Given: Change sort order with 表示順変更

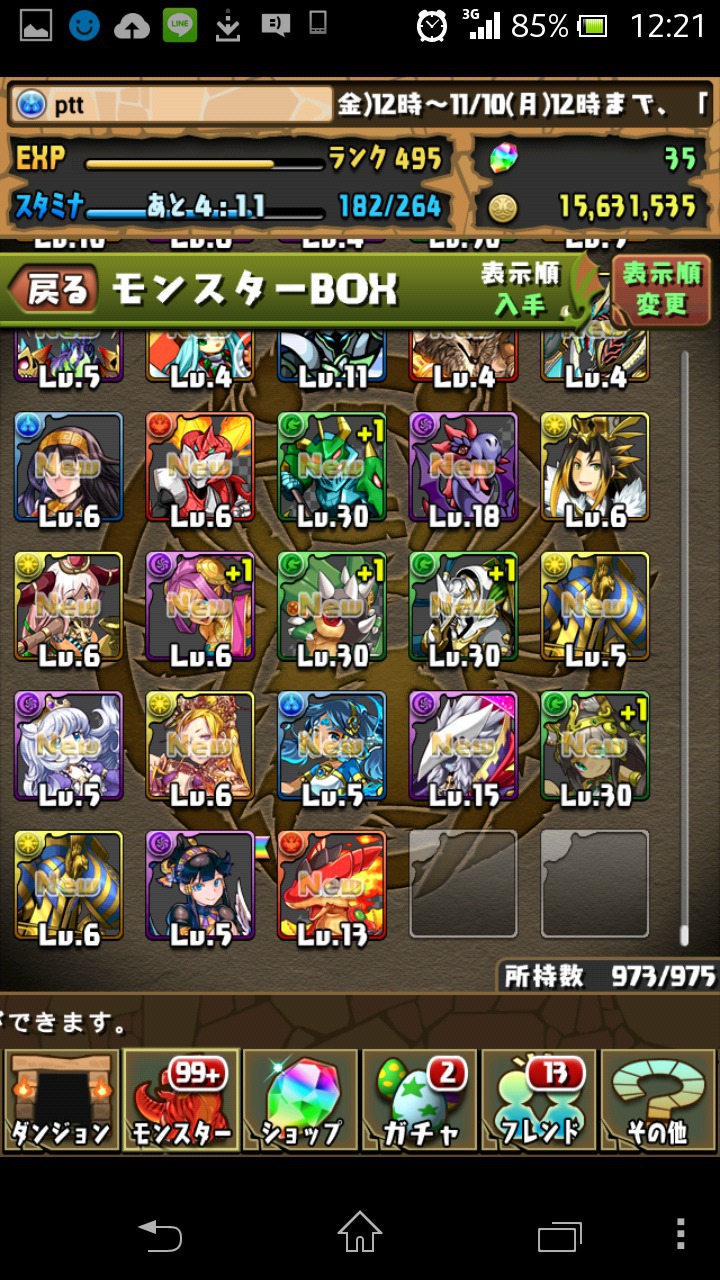Looking at the screenshot, I should point(662,290).
